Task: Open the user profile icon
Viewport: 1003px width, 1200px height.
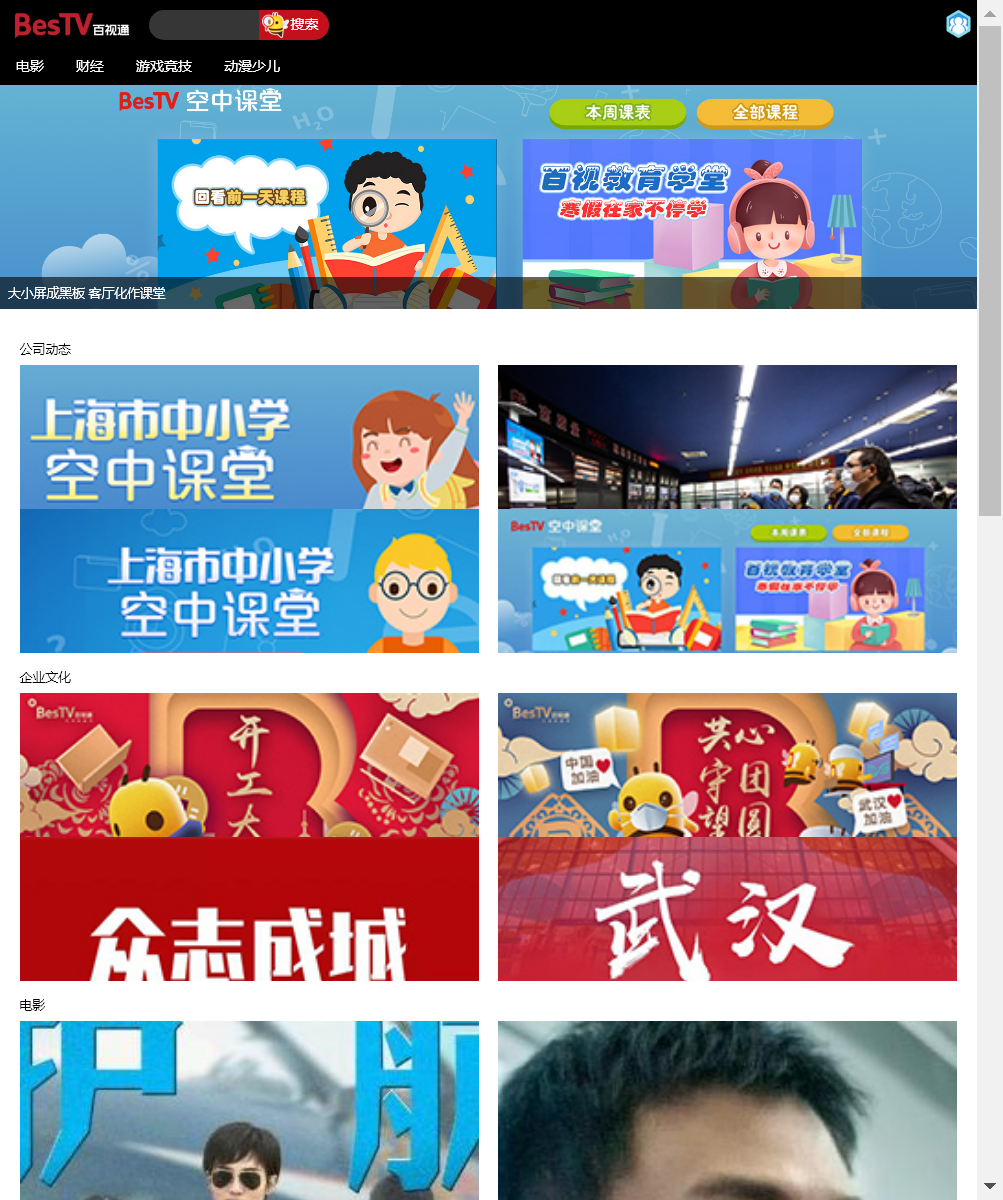Action: 958,24
